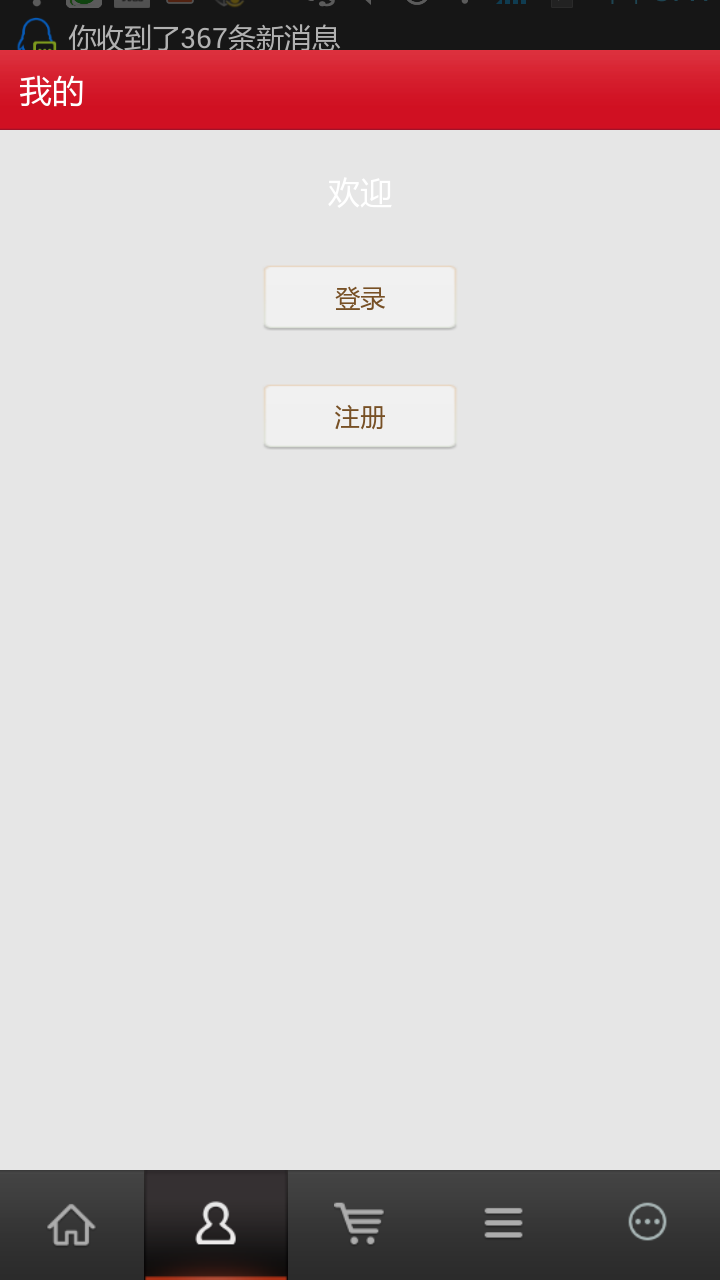This screenshot has width=720, height=1280.
Task: Select the profile tab
Action: [216, 1224]
